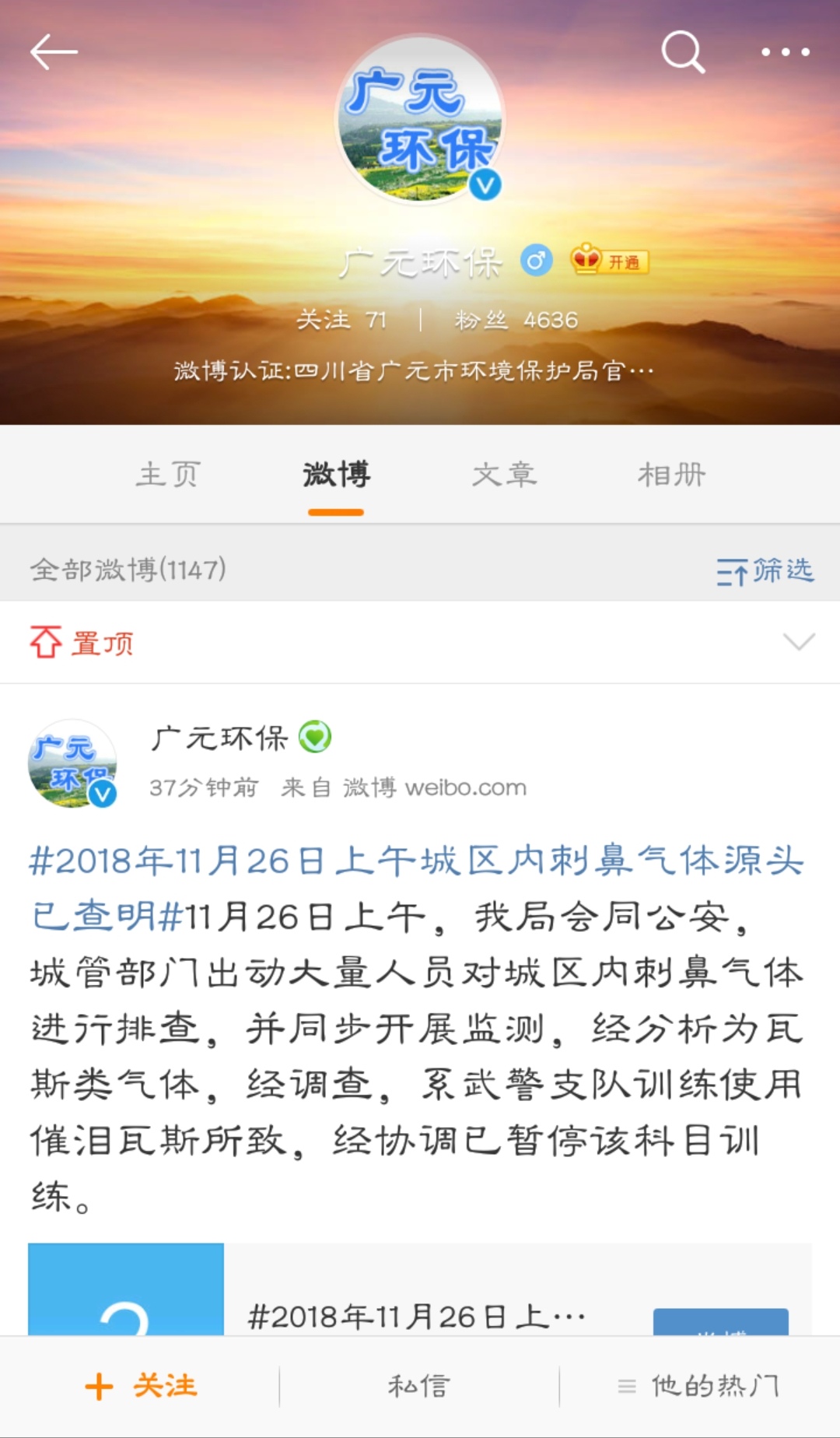Viewport: 840px width, 1438px height.
Task: Open the 相册 tab
Action: tap(672, 474)
